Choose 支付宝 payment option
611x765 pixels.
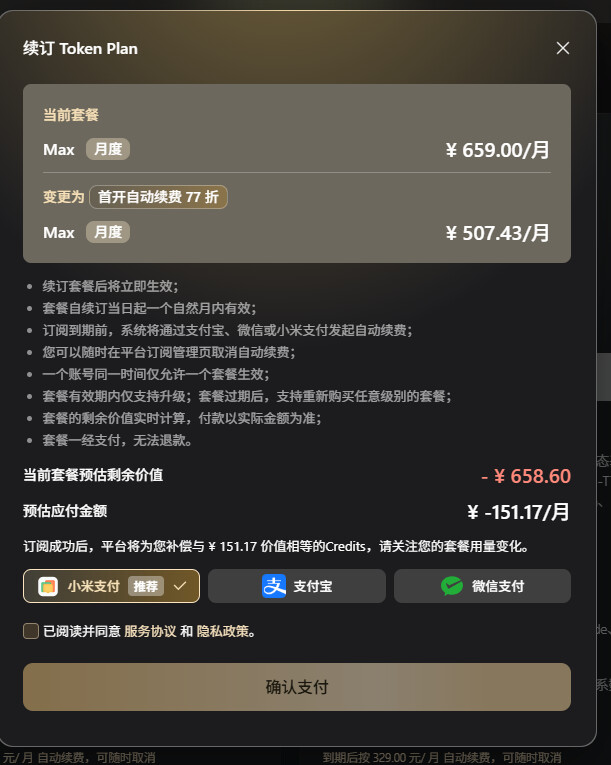(x=297, y=586)
